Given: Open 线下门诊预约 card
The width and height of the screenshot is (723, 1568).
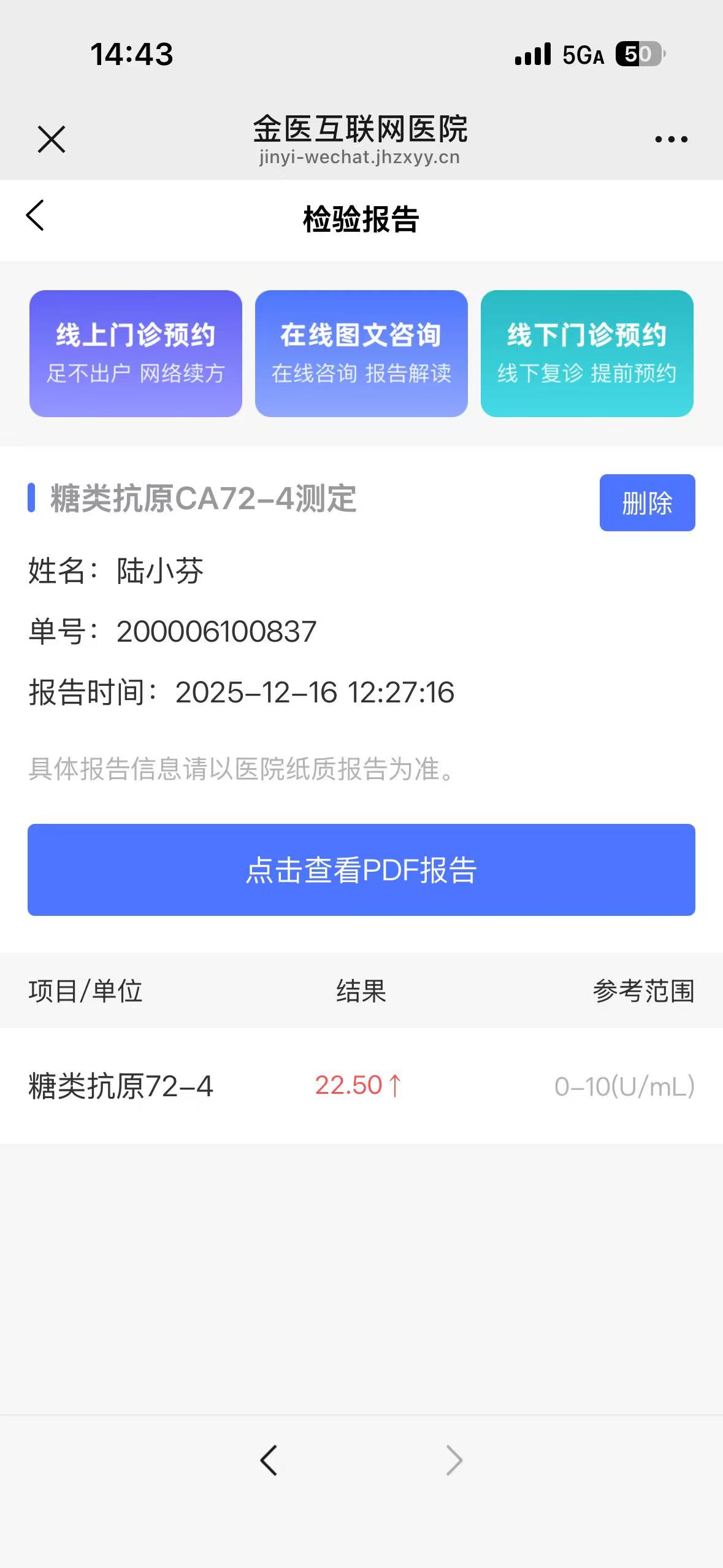Looking at the screenshot, I should (587, 353).
